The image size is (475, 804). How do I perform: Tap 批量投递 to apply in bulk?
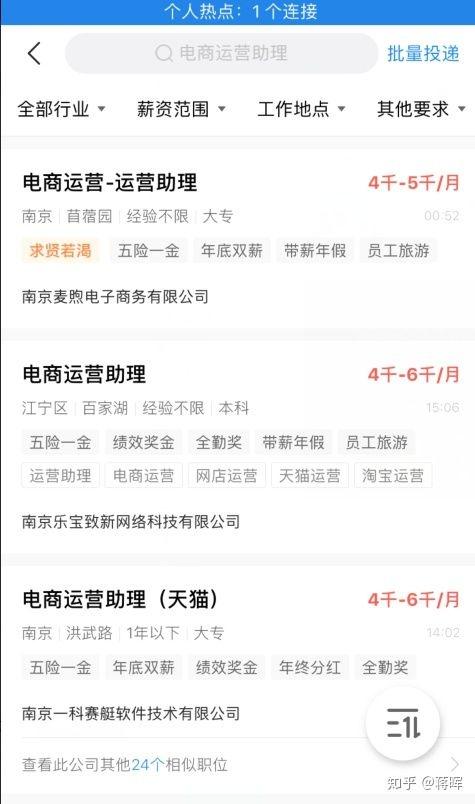coord(423,53)
